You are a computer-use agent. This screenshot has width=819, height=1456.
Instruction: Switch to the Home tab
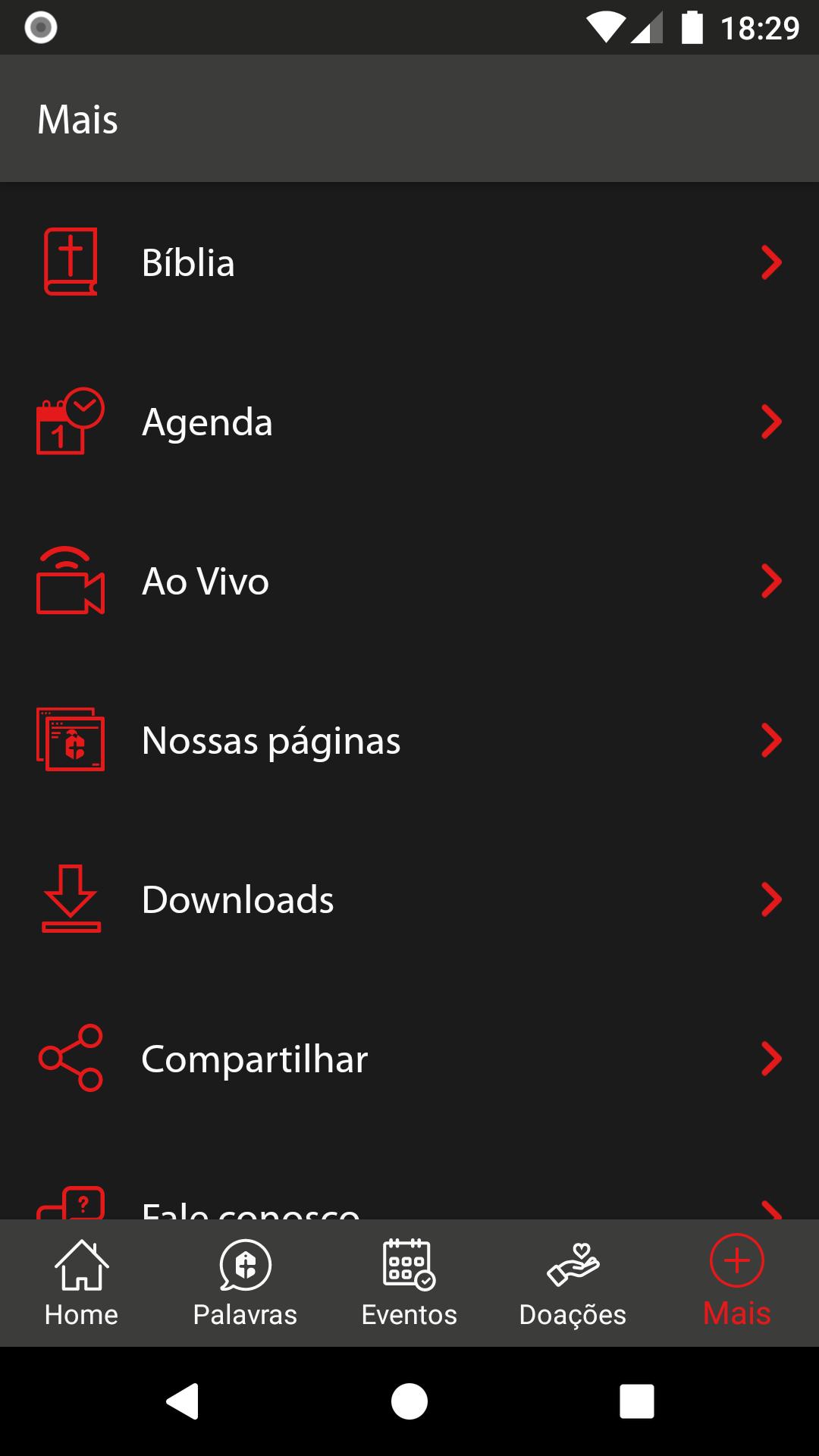(x=81, y=1283)
